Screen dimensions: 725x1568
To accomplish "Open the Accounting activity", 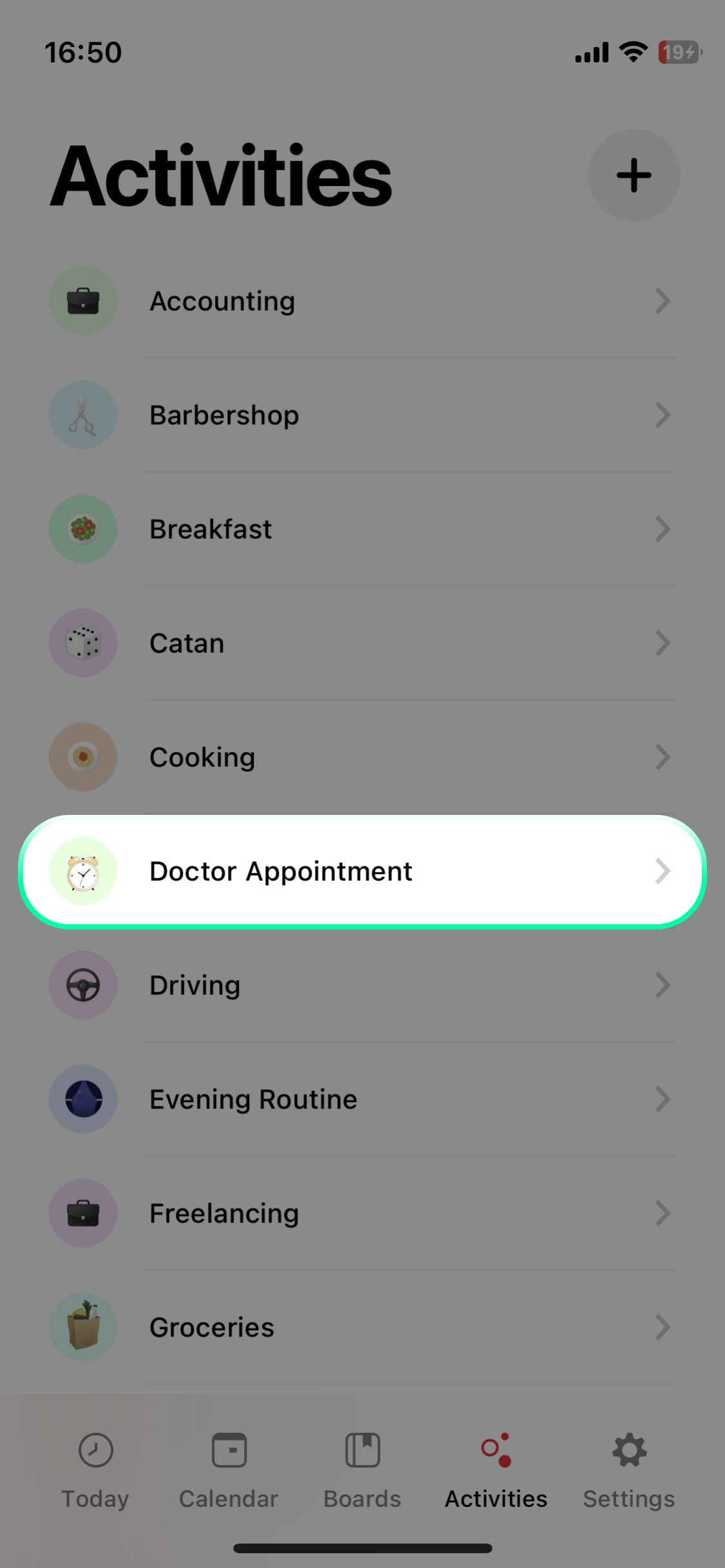I will 362,301.
